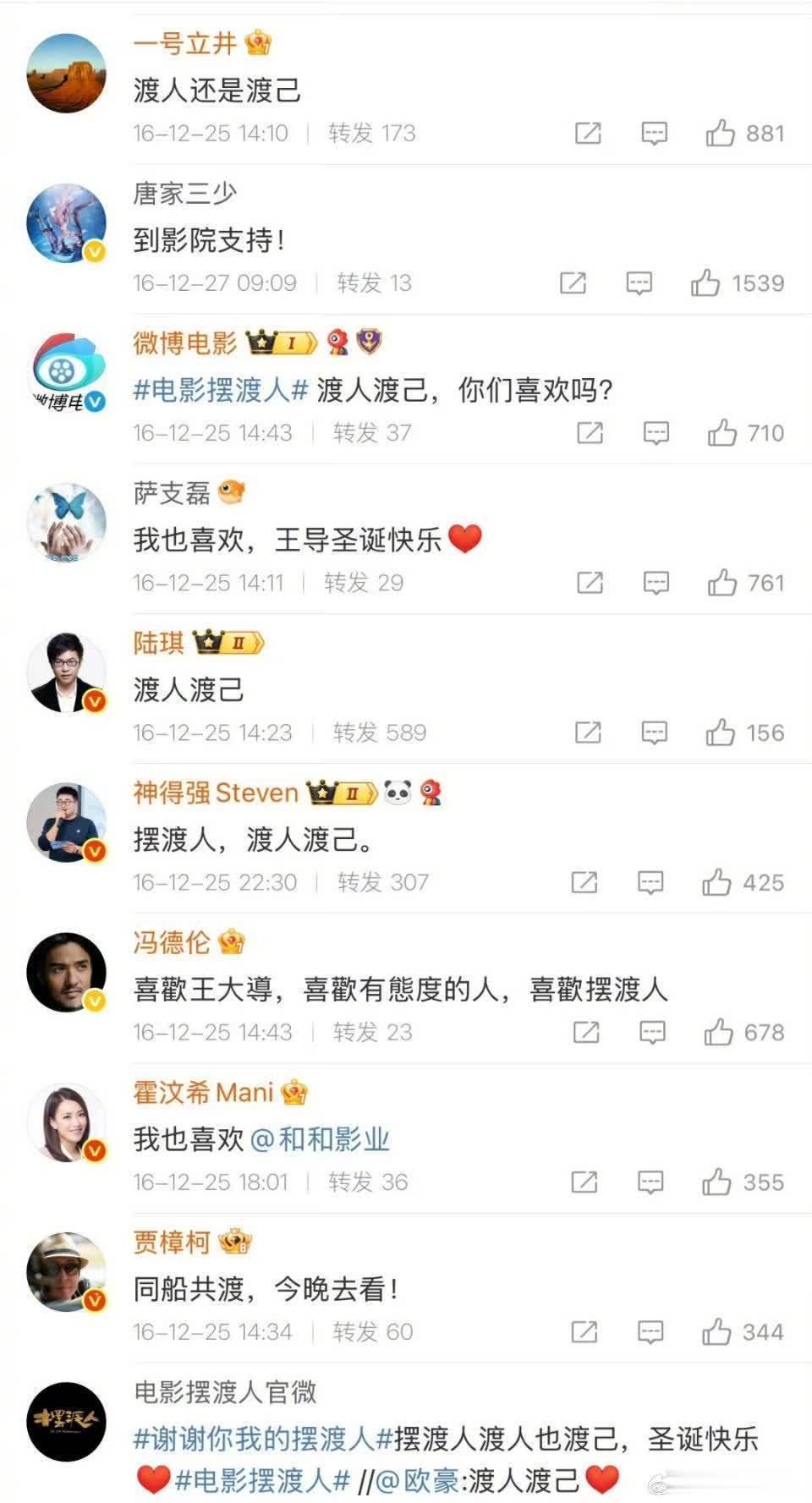This screenshot has width=812, height=1503.
Task: Open the @欧豪 mention
Action: [418, 1480]
